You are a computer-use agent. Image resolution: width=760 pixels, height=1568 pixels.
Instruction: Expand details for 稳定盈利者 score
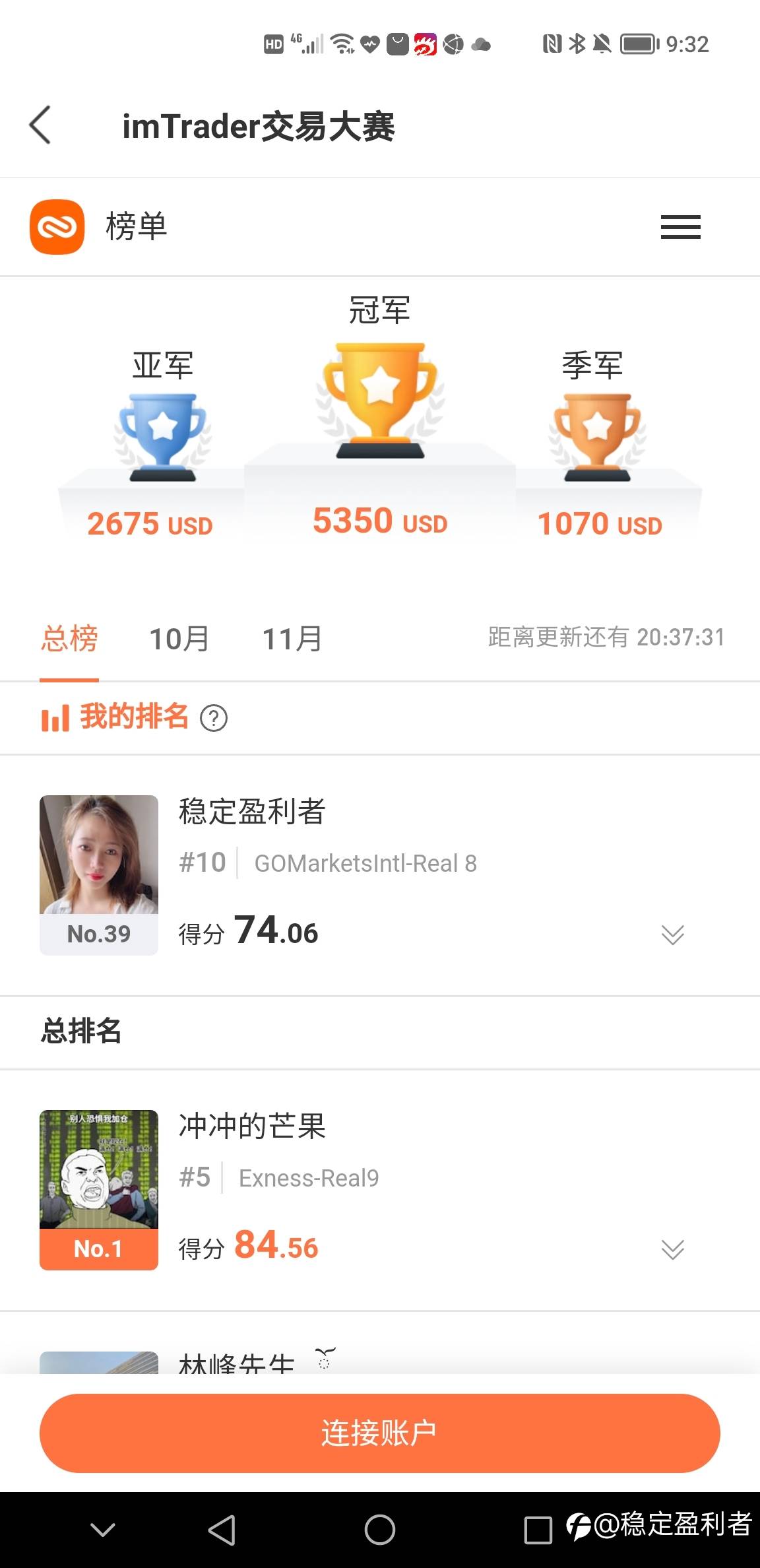(672, 934)
